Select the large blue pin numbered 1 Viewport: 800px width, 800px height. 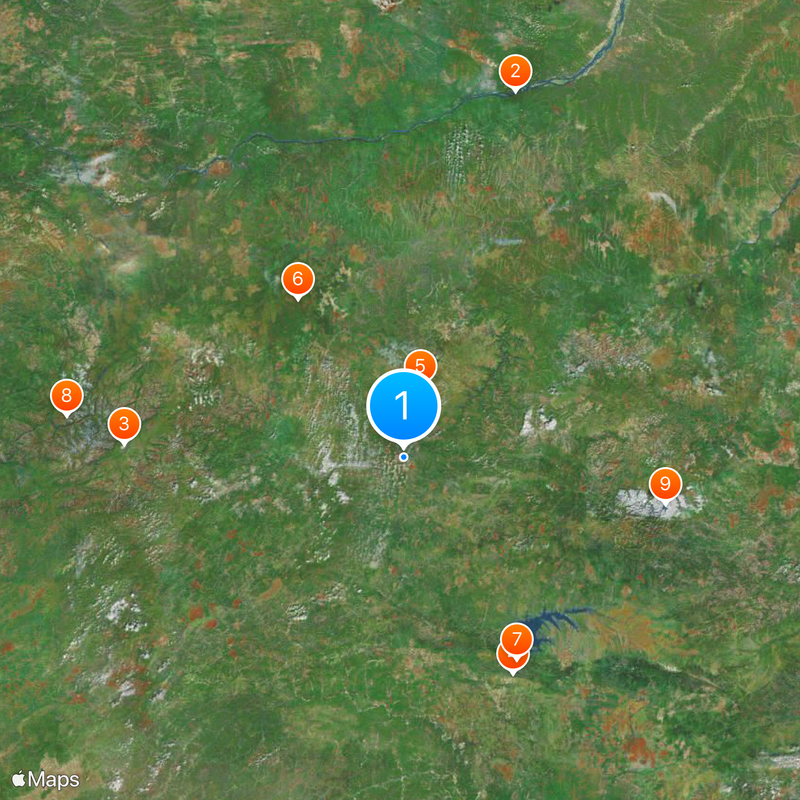(404, 405)
